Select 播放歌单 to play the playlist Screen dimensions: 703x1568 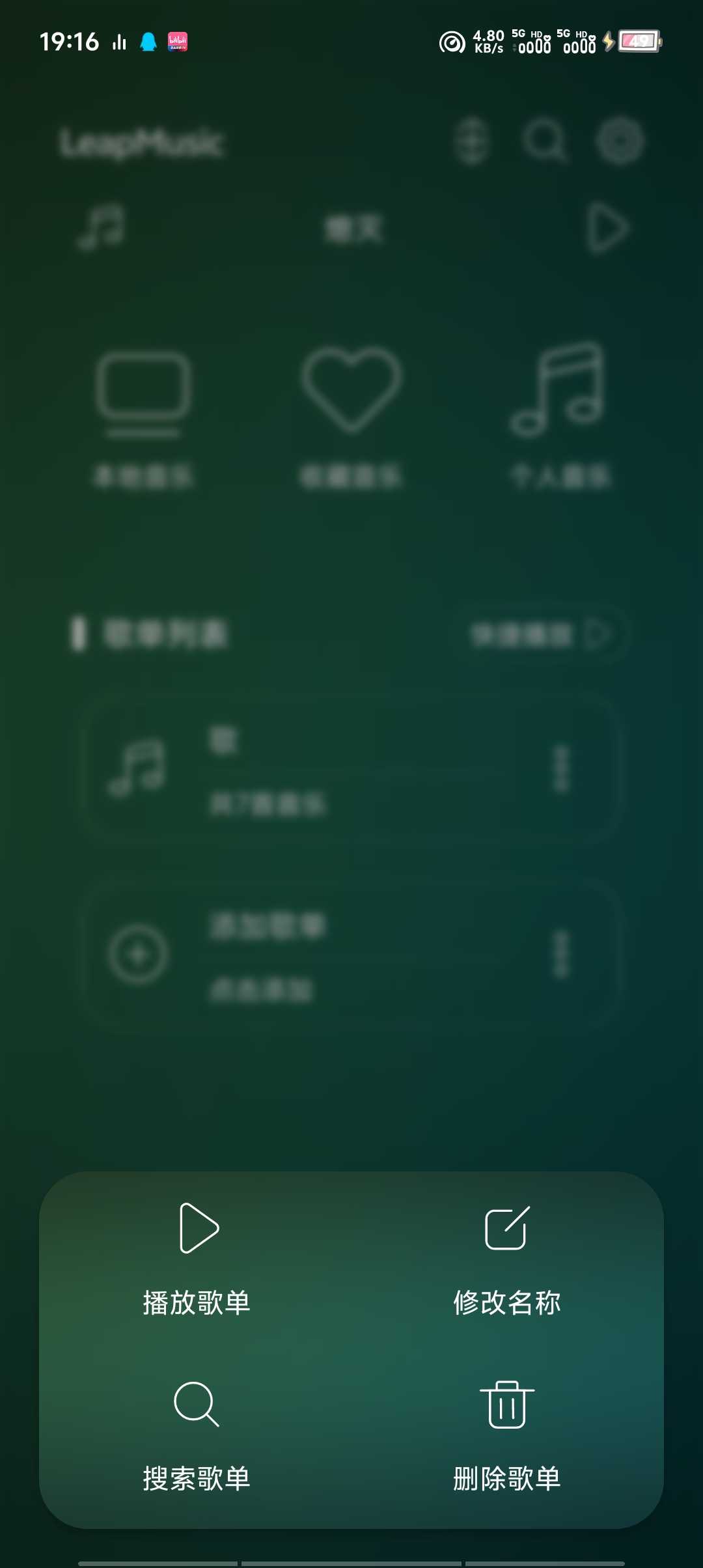(x=197, y=1259)
